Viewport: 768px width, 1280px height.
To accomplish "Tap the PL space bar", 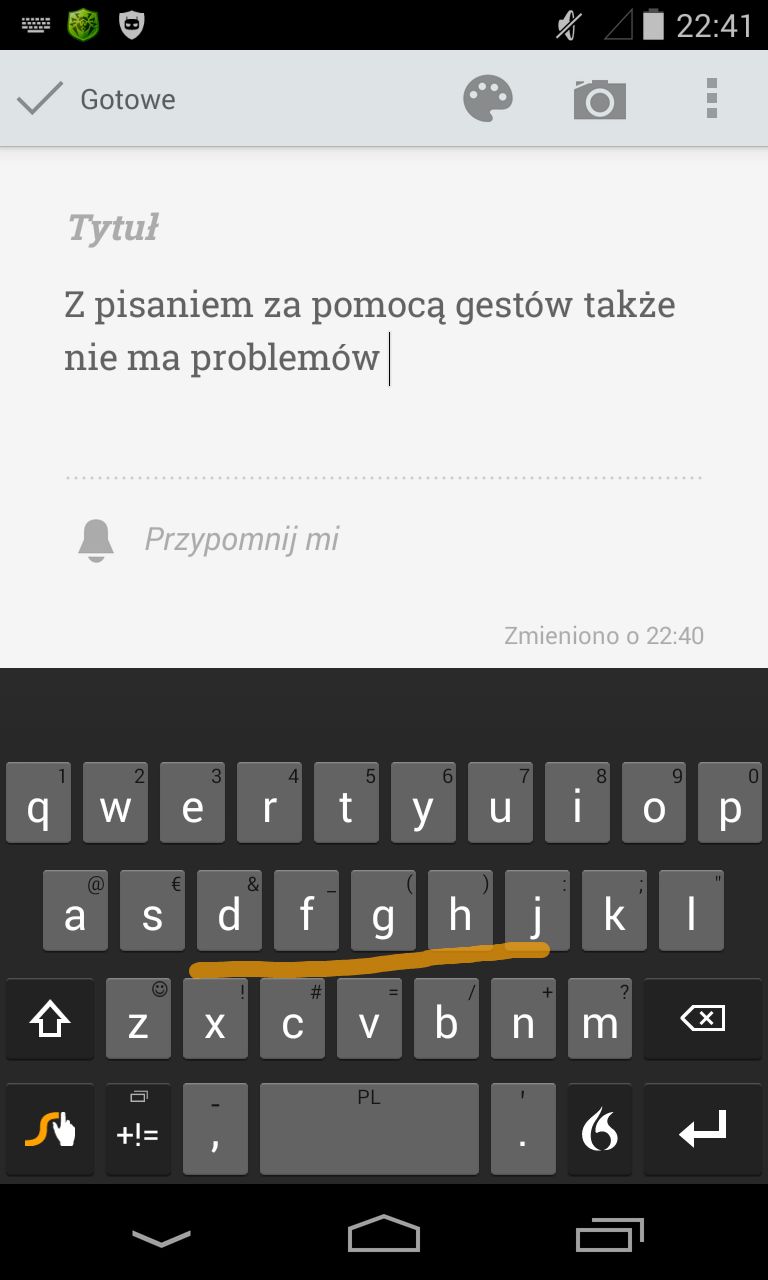I will tap(369, 1130).
